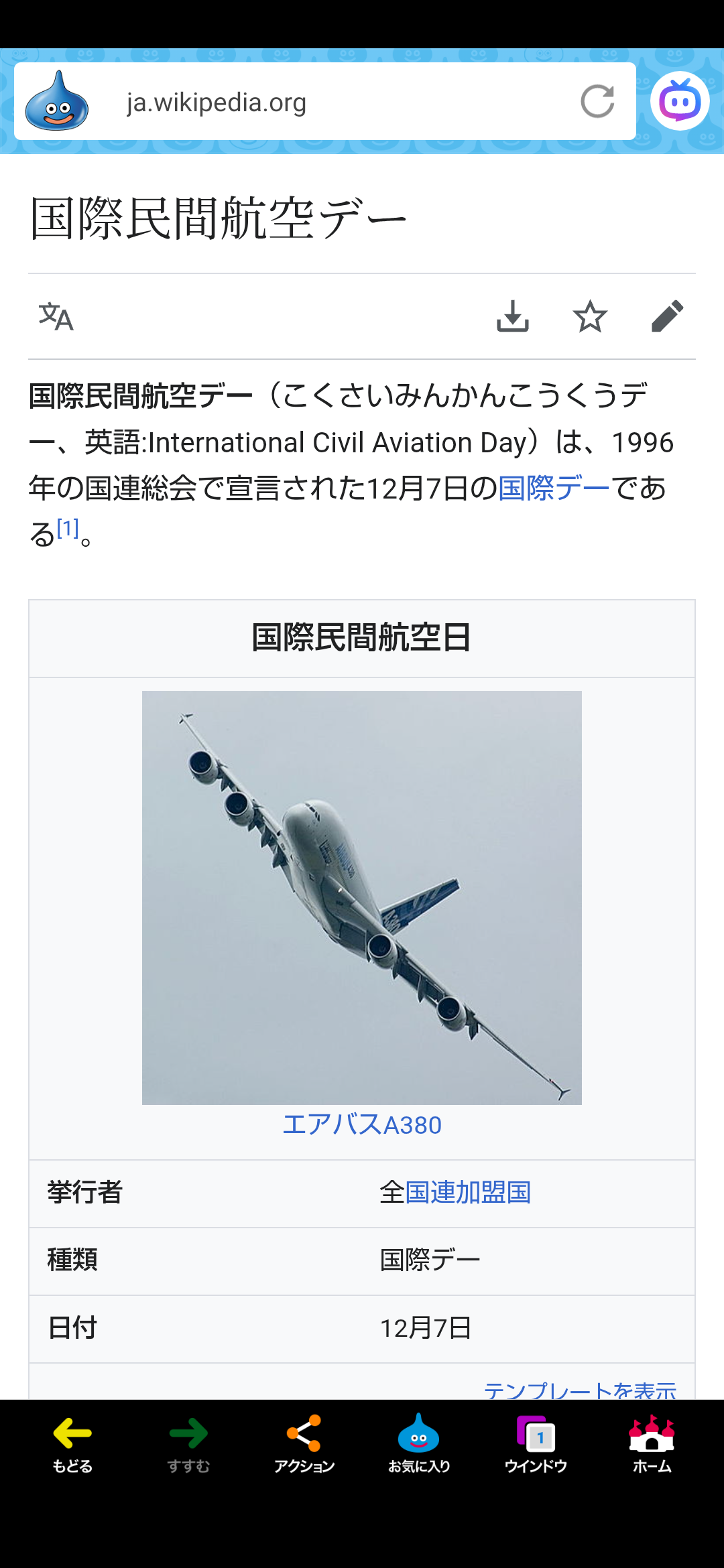724x1568 pixels.
Task: Download this Wikipedia article
Action: (x=513, y=316)
